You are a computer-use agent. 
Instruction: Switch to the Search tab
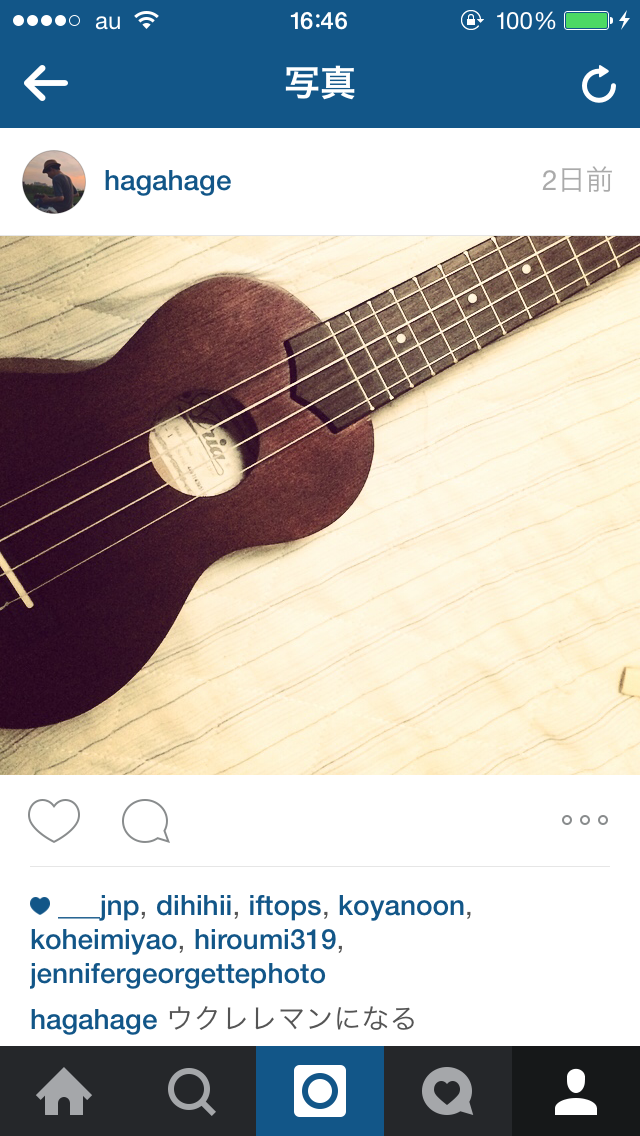192,1091
